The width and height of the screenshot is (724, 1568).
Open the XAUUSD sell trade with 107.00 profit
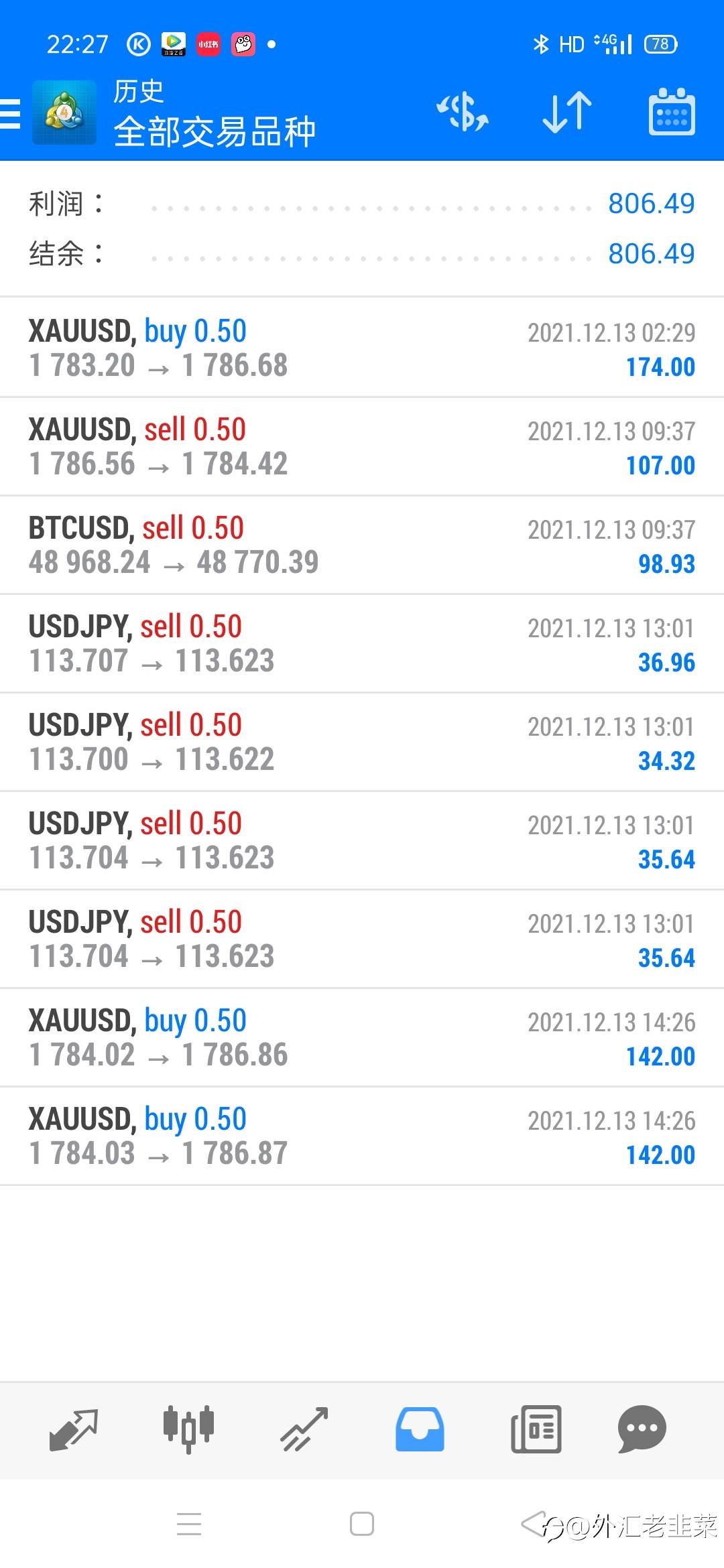coord(362,446)
